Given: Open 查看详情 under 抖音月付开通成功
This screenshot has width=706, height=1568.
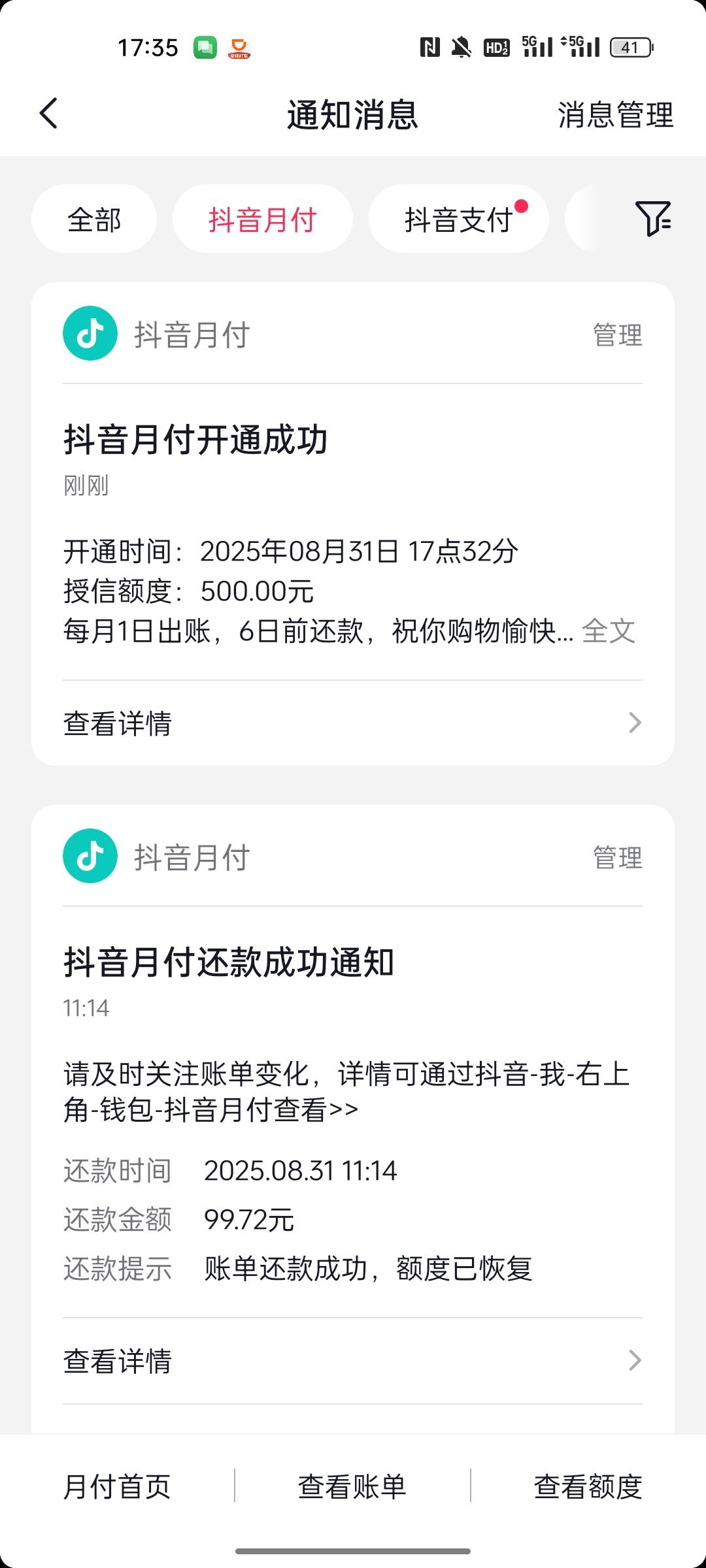Looking at the screenshot, I should pos(353,723).
